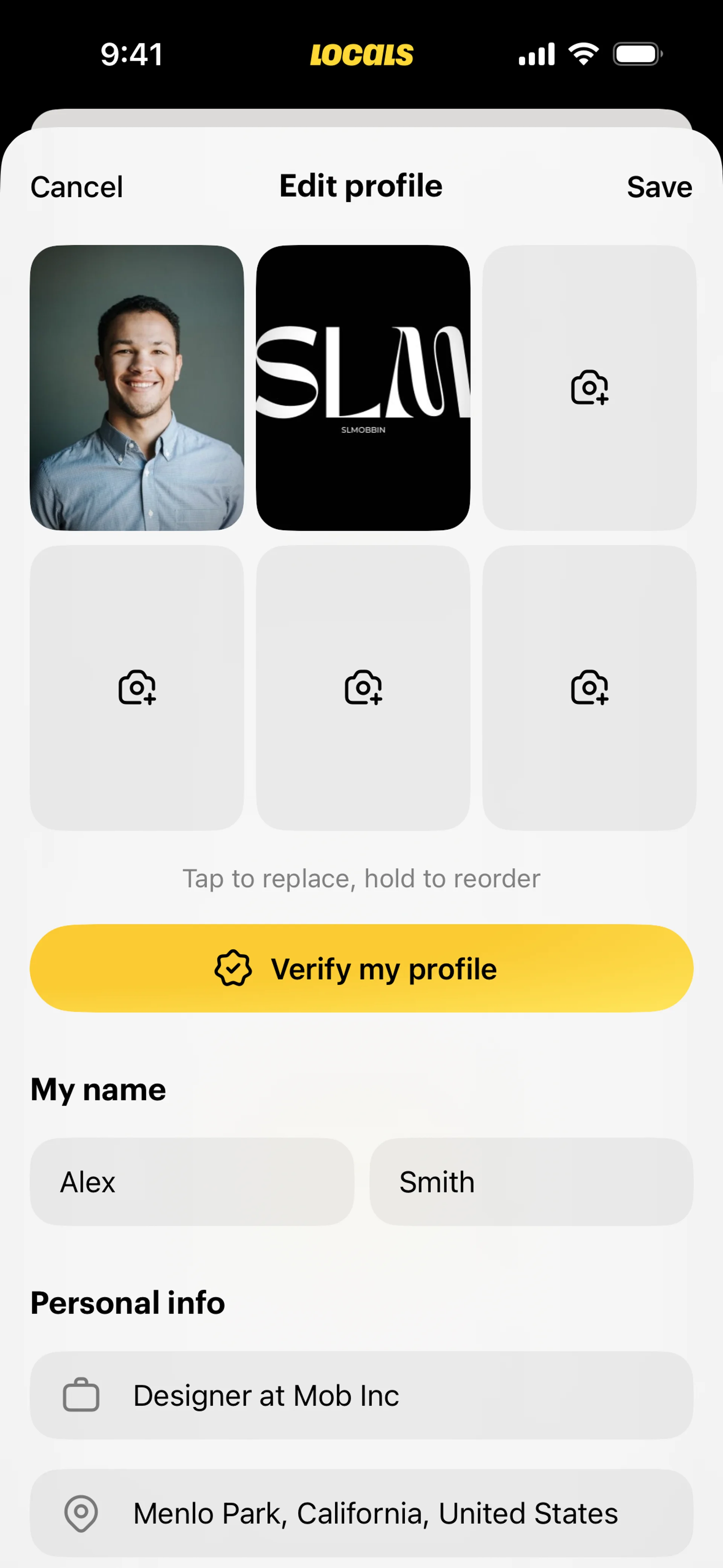Replace the SLMOBBIN logo photo
The image size is (723, 1568).
363,388
